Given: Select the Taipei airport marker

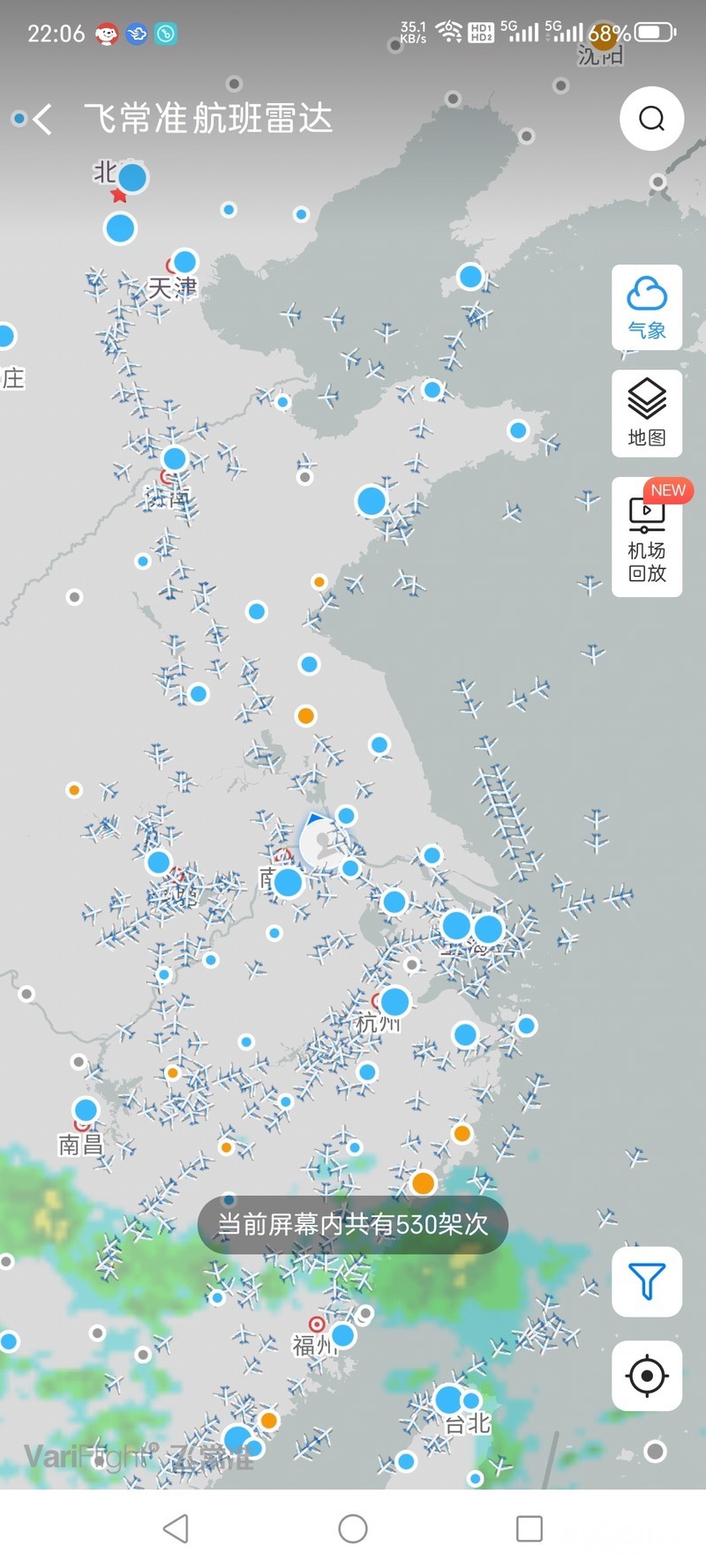Looking at the screenshot, I should 448,1399.
